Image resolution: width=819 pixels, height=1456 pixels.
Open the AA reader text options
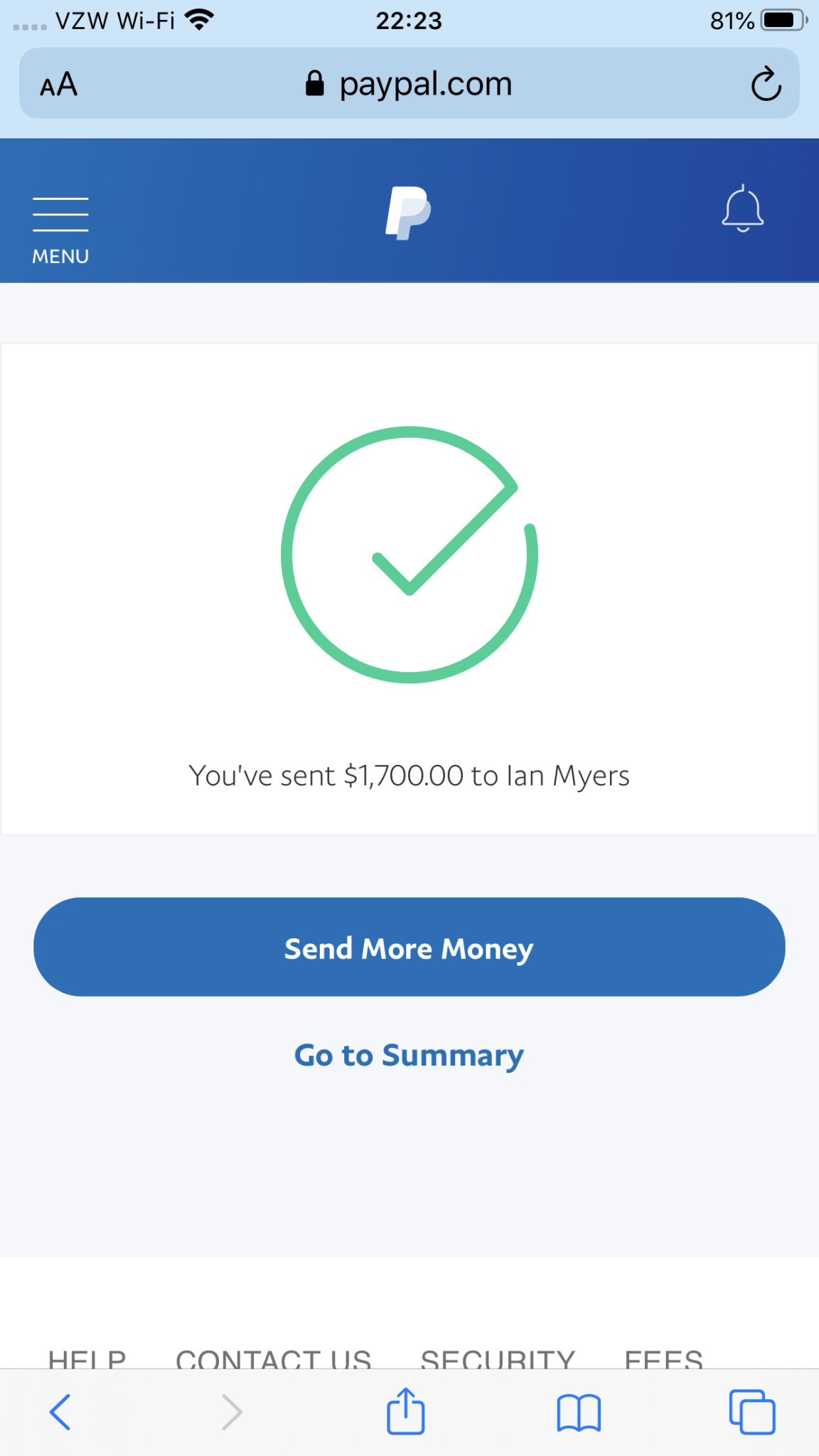coord(58,85)
